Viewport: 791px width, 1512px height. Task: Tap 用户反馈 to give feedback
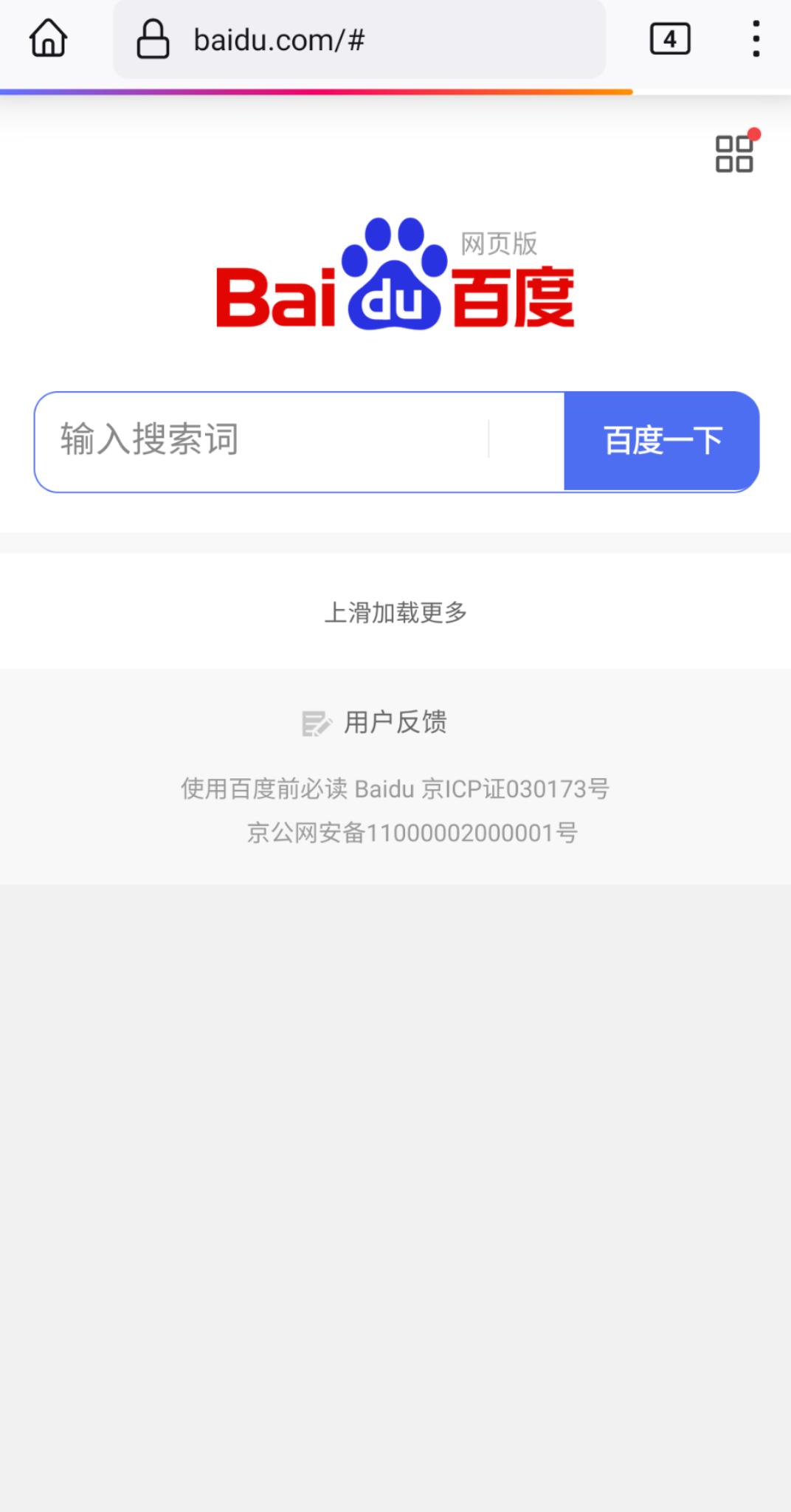395,723
